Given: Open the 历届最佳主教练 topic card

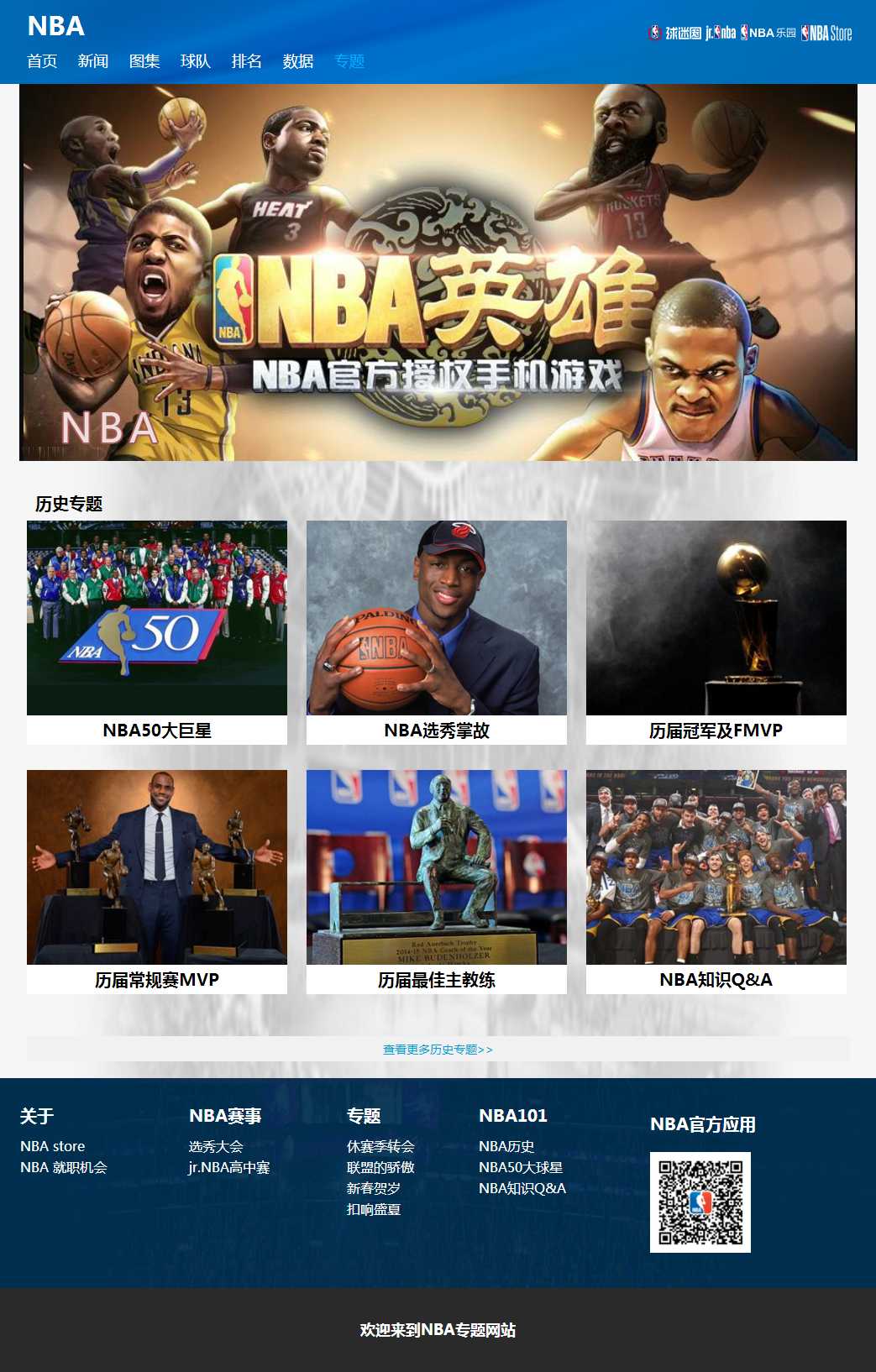Looking at the screenshot, I should (x=437, y=881).
